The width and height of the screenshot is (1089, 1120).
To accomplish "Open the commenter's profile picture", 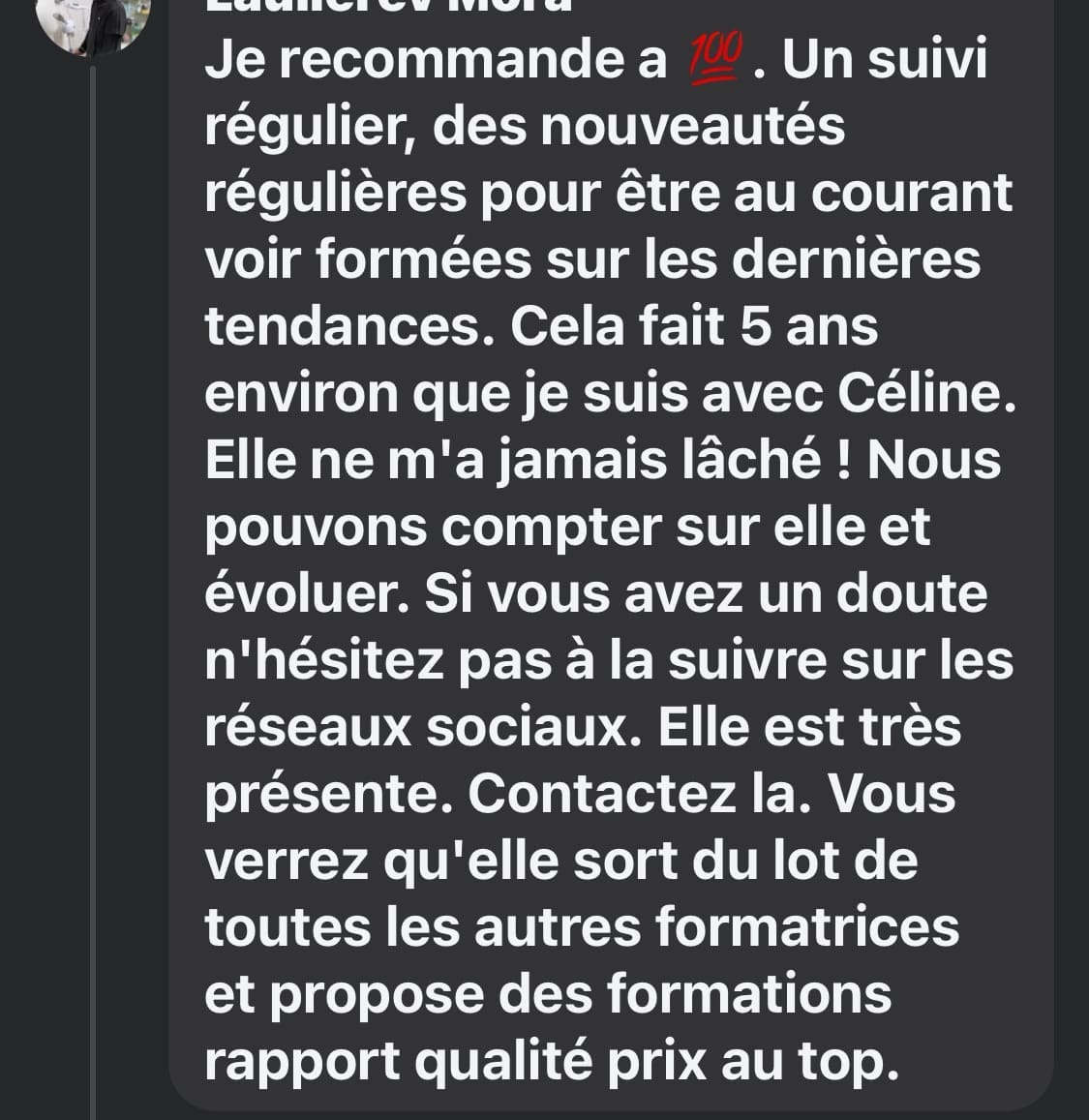I will pos(93,17).
